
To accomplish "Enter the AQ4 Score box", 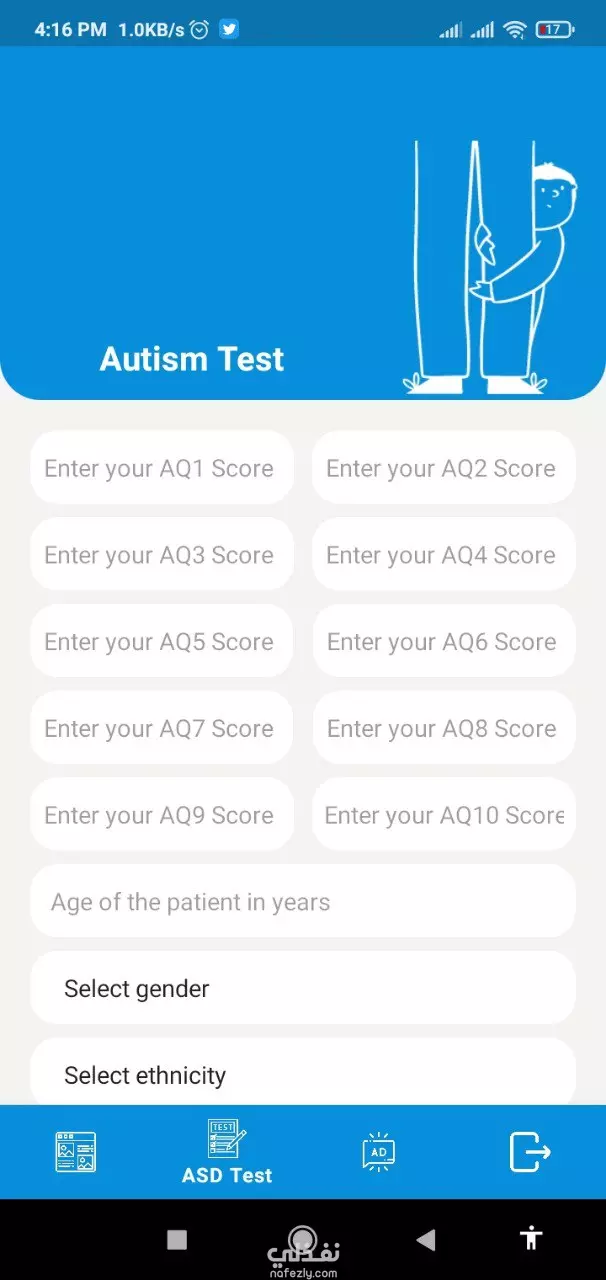I will tap(443, 555).
